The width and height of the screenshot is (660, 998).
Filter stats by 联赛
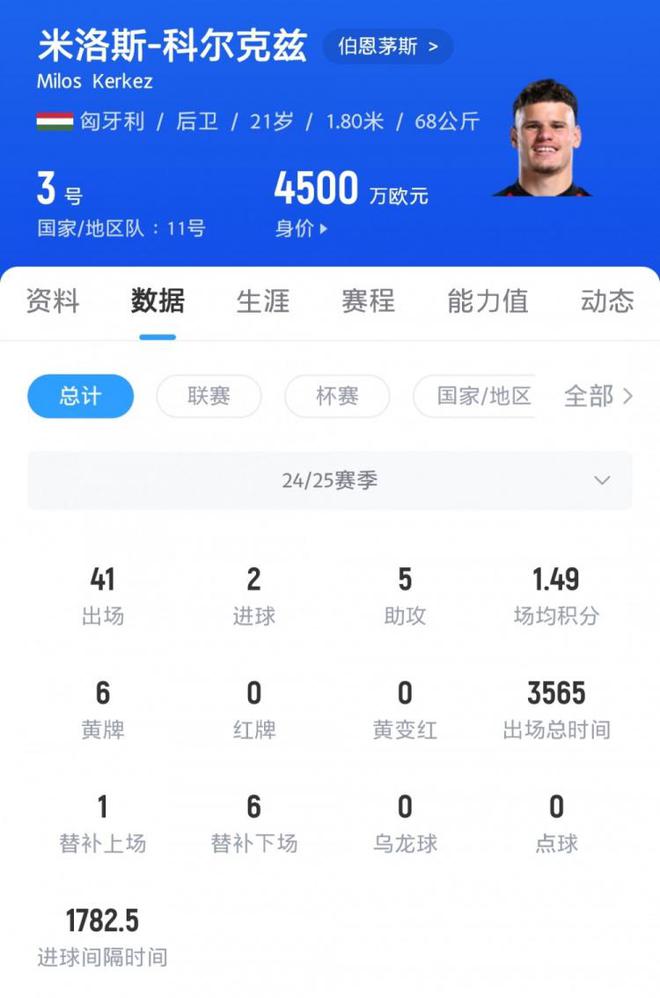[209, 396]
